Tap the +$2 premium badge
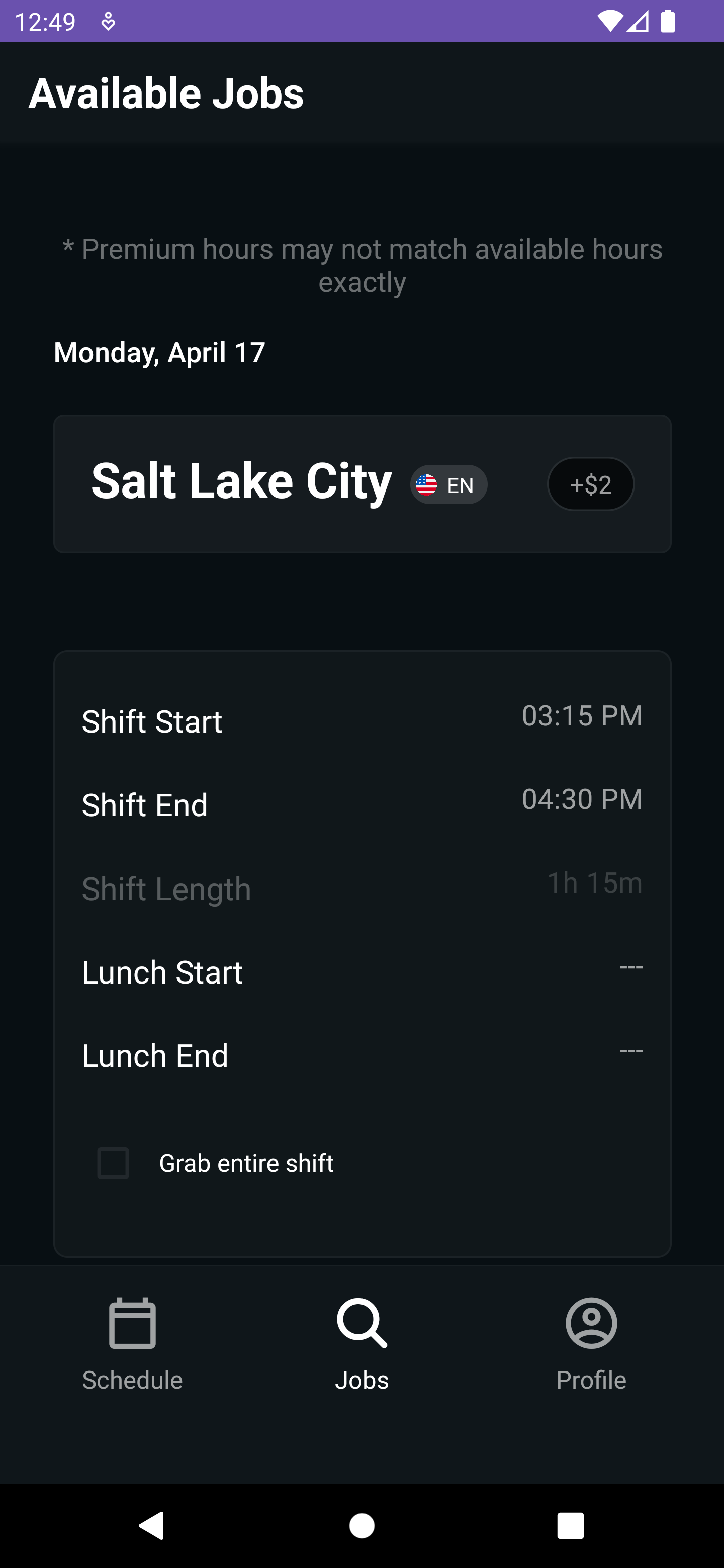This screenshot has height=1568, width=724. pyautogui.click(x=591, y=484)
